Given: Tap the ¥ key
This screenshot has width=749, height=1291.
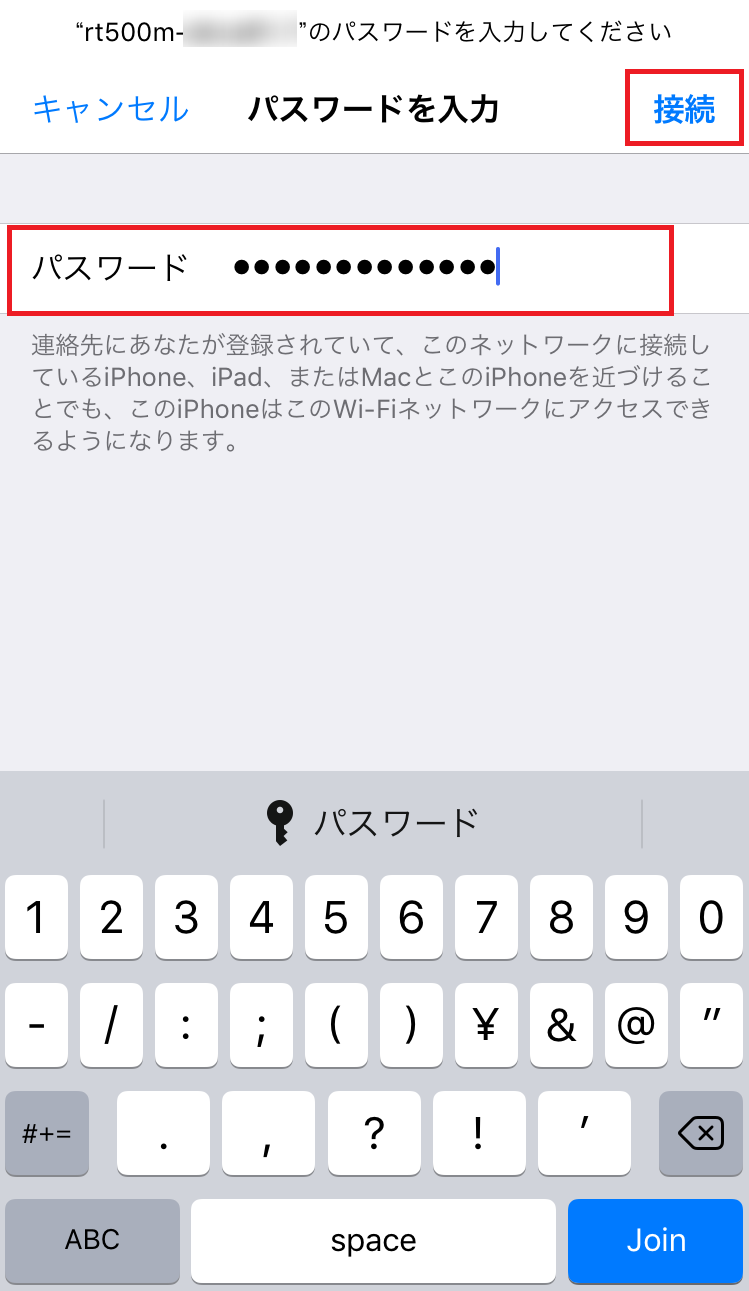Looking at the screenshot, I should click(486, 1025).
